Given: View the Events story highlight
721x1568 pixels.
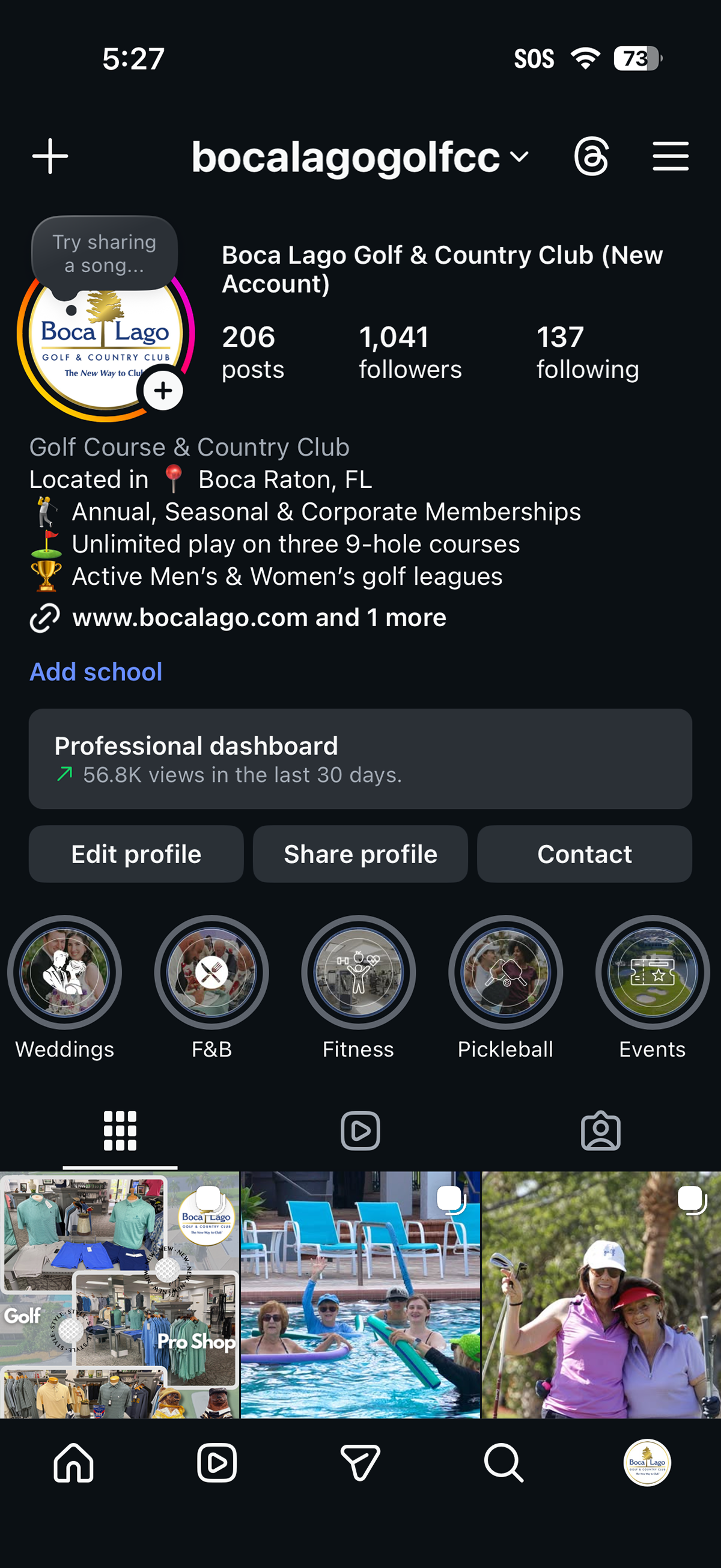Looking at the screenshot, I should click(x=653, y=972).
